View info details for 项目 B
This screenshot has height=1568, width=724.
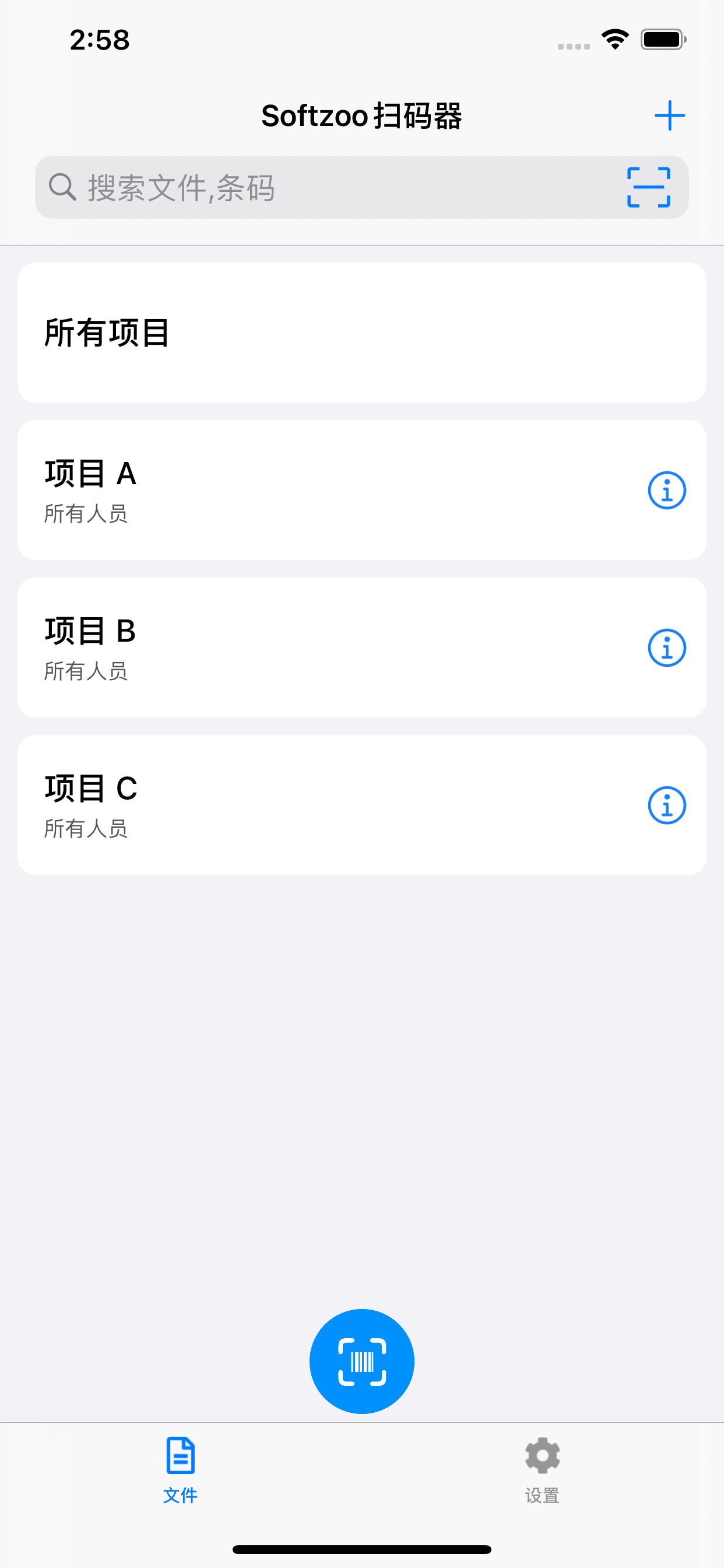tap(667, 647)
